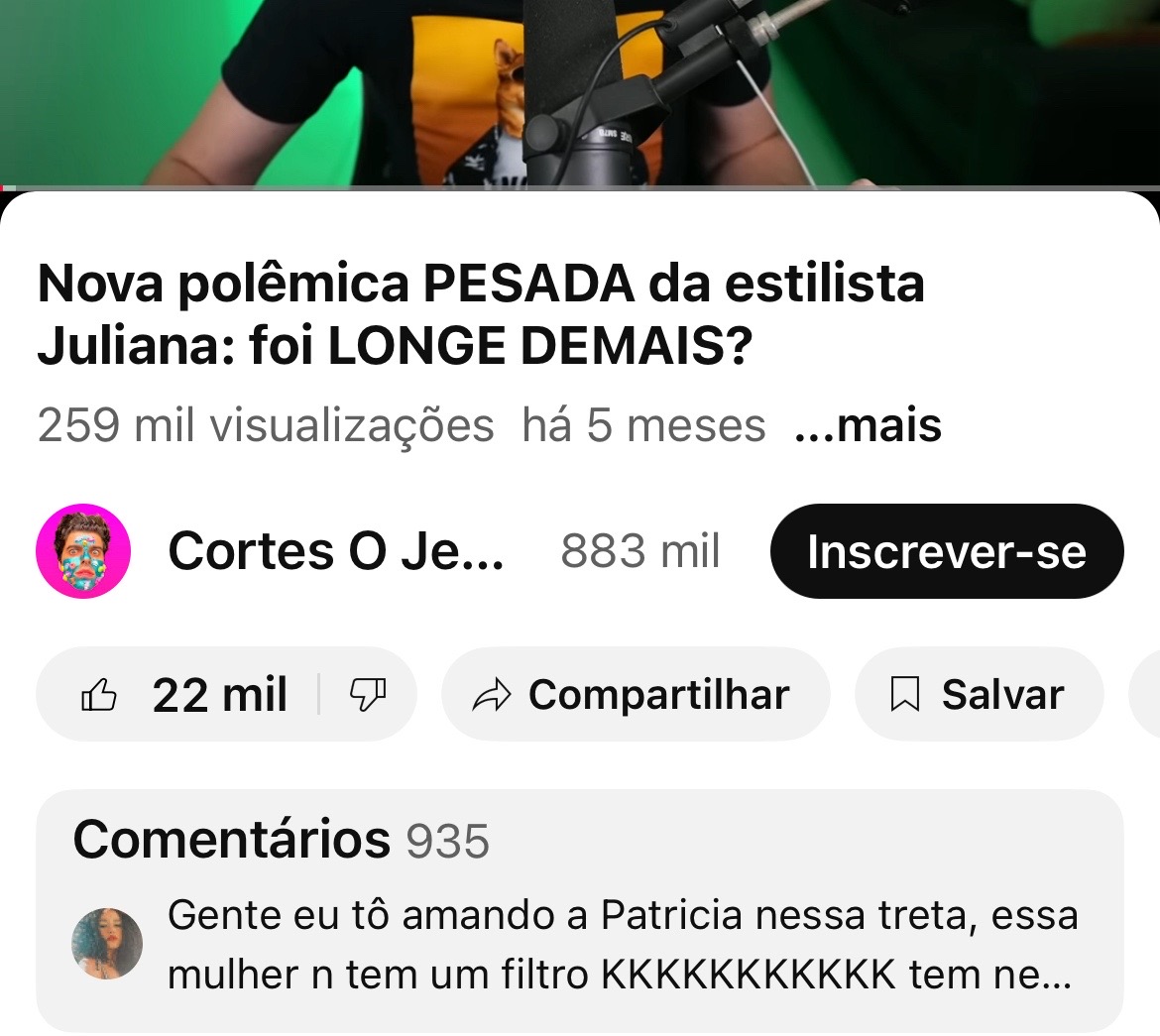Visit the Cortes O Je... channel name

336,551
